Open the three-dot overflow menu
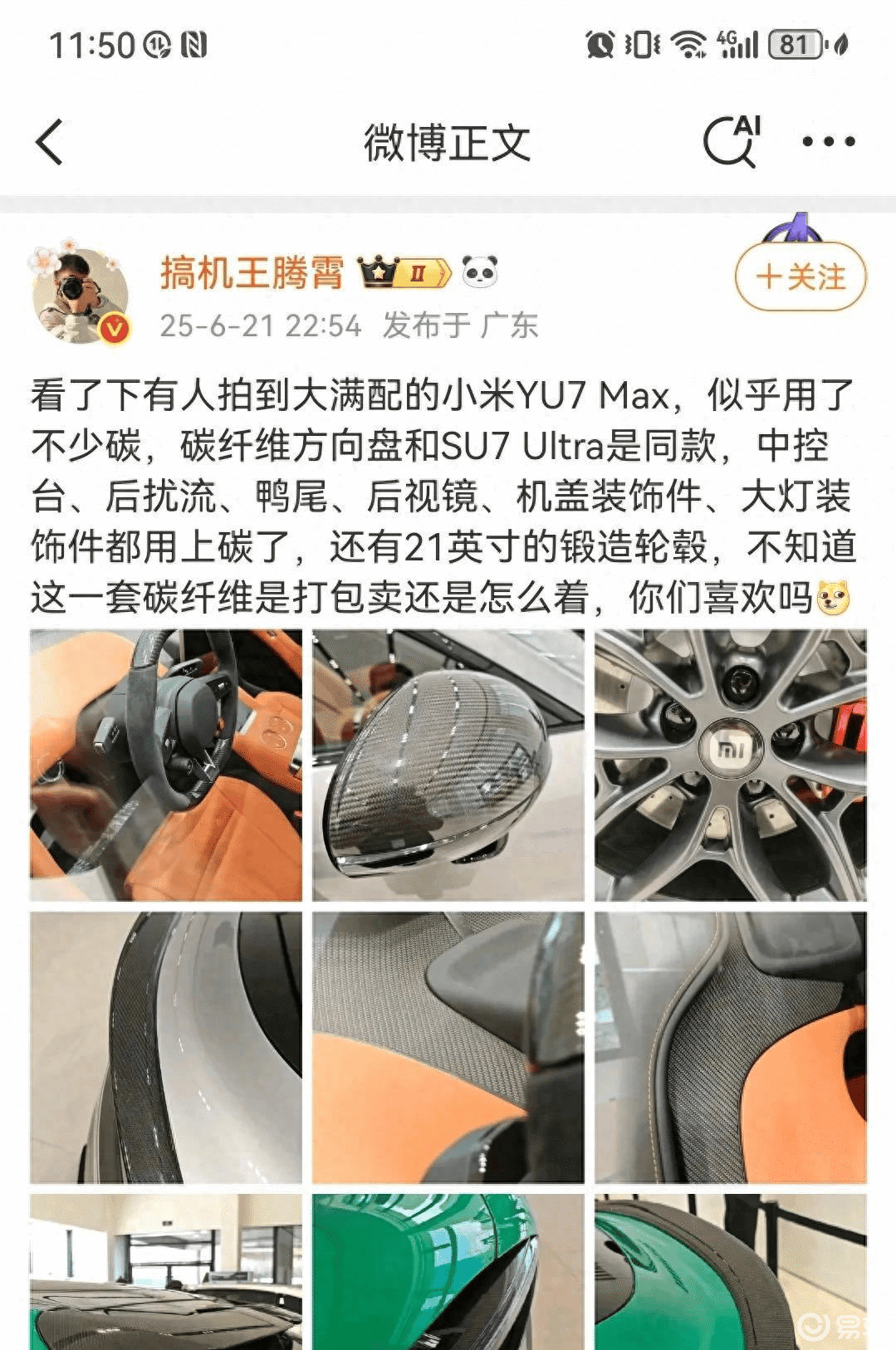The height and width of the screenshot is (1350, 896). click(828, 142)
